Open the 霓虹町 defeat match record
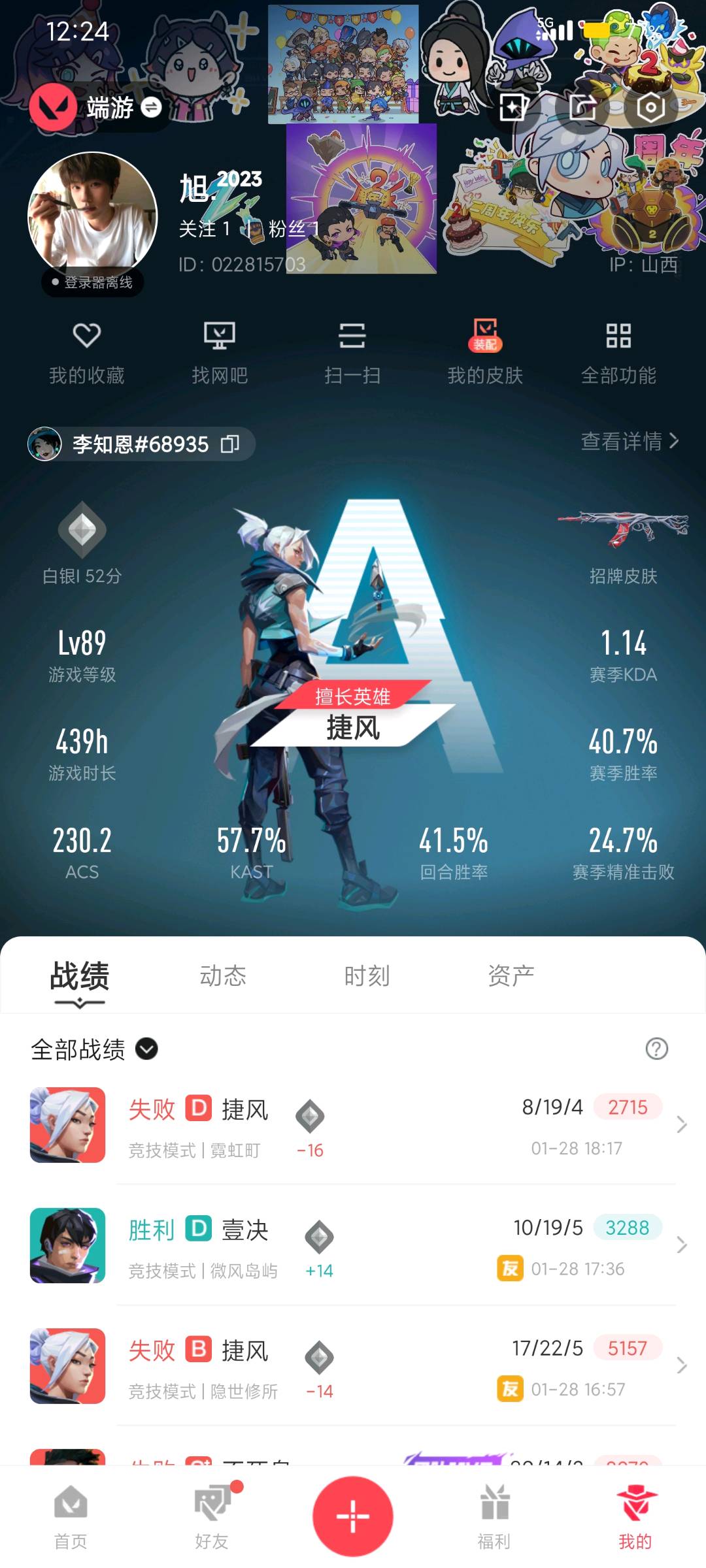The width and height of the screenshot is (706, 1568). [353, 1125]
